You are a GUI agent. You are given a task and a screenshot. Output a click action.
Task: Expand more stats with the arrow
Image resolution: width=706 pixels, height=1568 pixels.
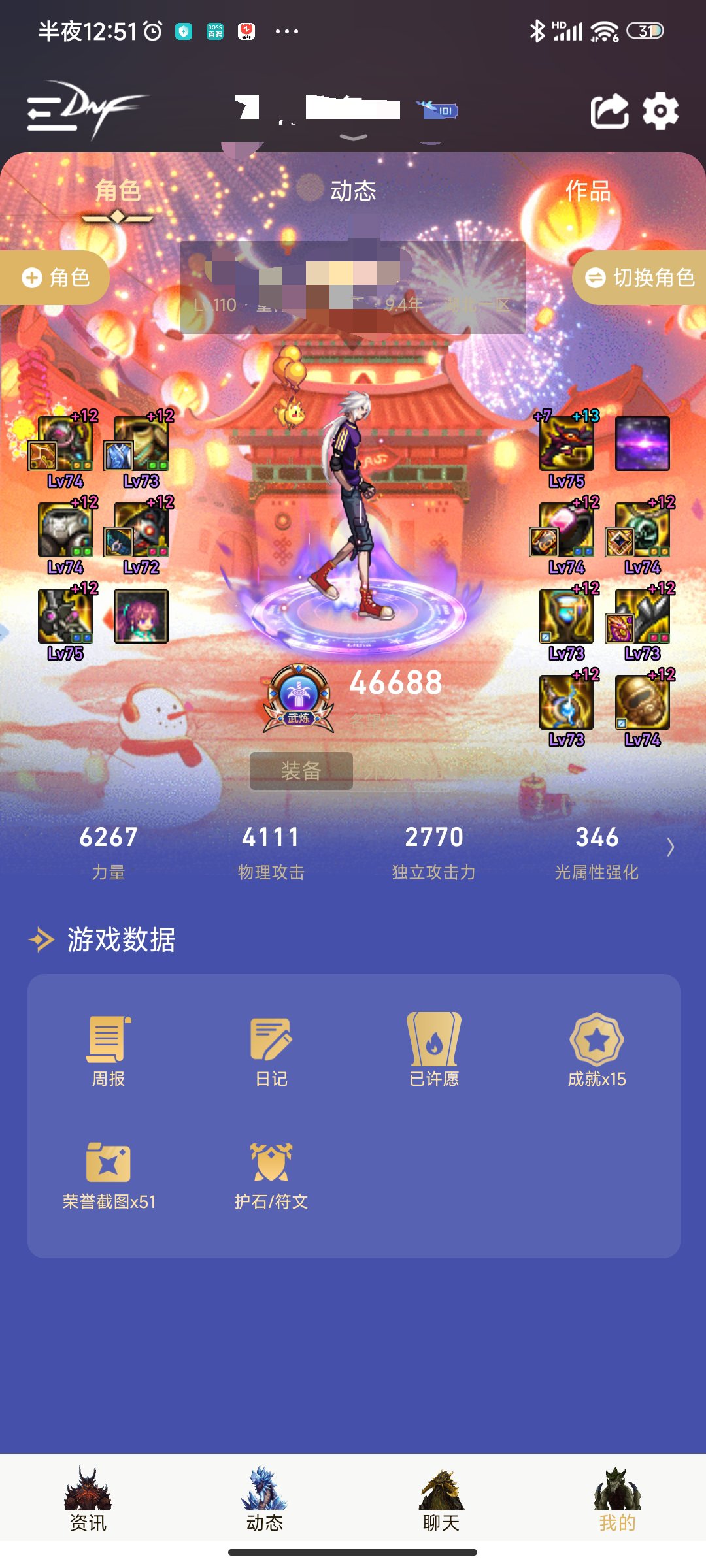[x=670, y=847]
